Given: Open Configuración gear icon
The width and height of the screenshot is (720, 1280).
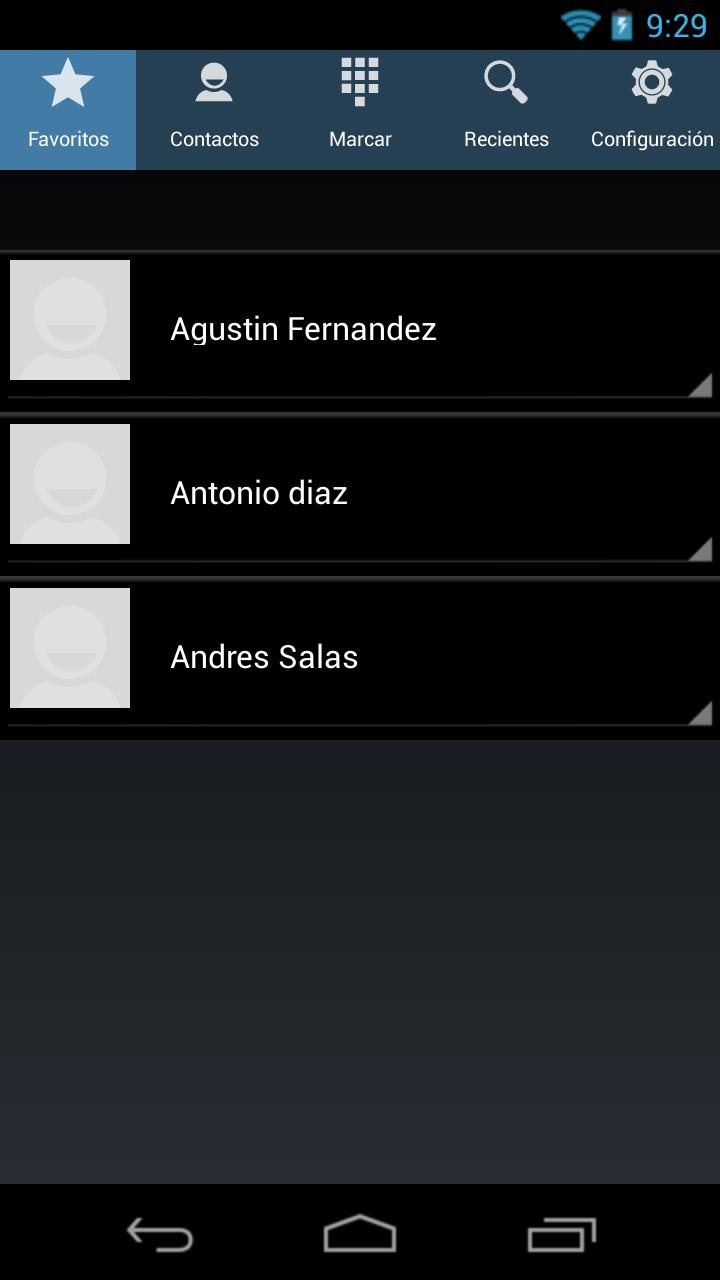Looking at the screenshot, I should coord(652,82).
